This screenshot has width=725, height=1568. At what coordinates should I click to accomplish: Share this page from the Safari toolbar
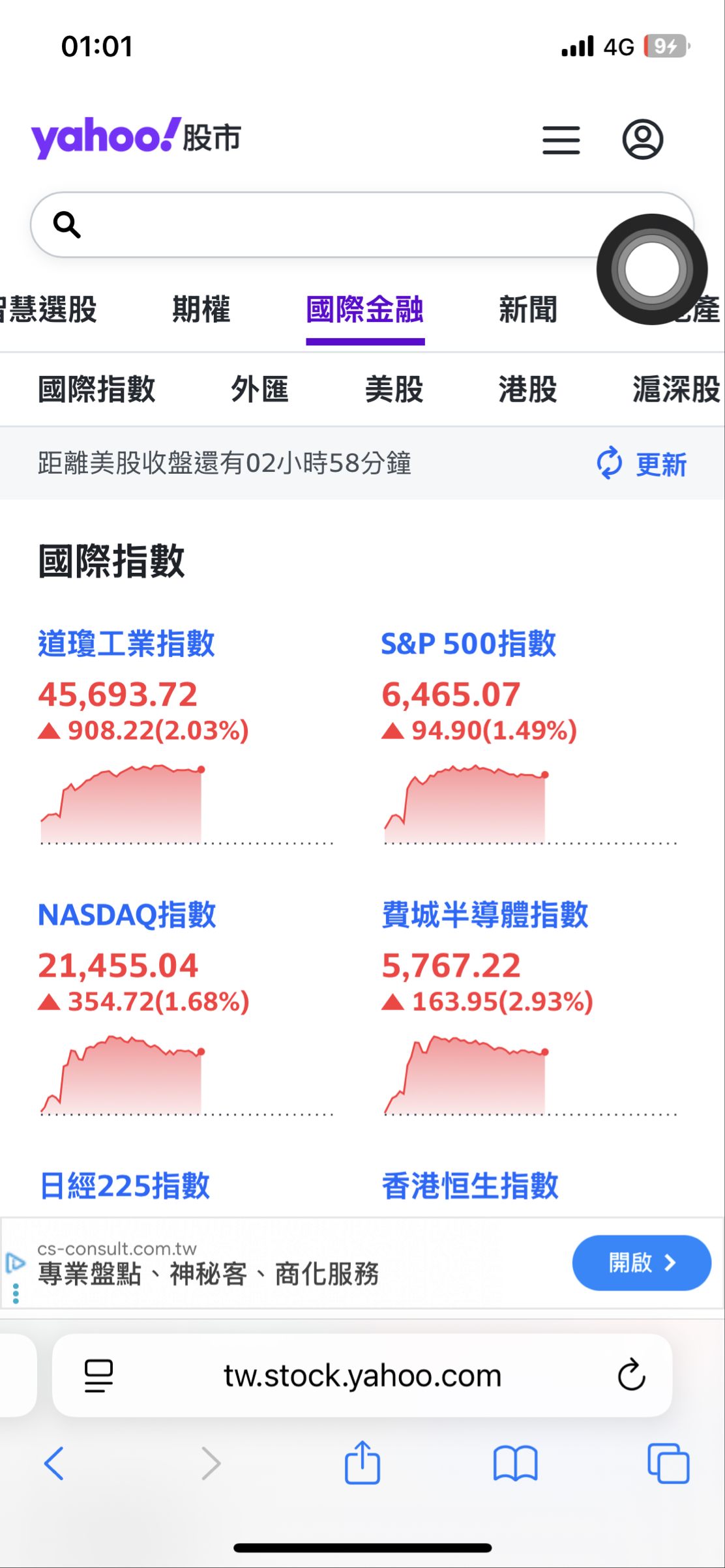tap(363, 1464)
